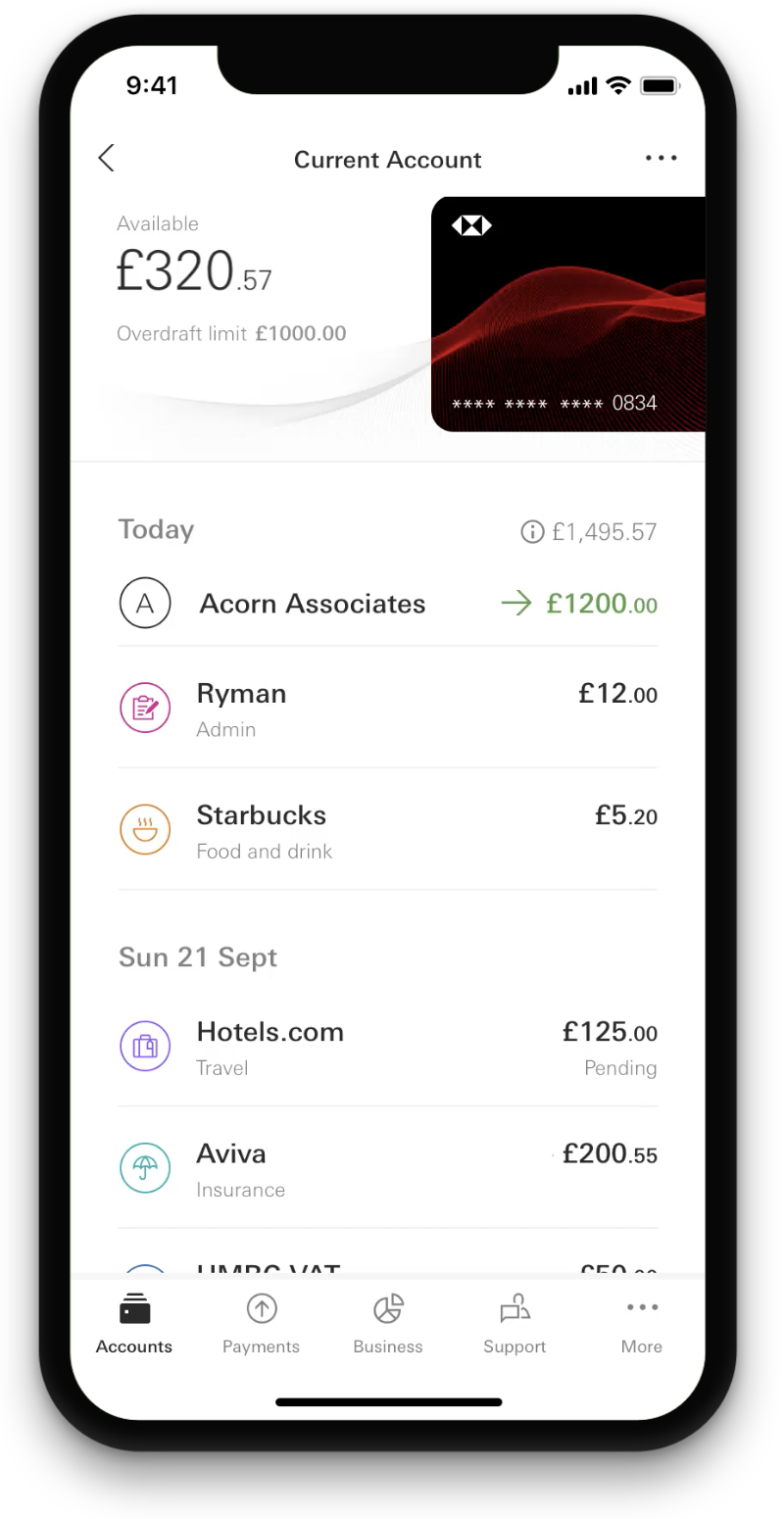The image size is (784, 1519).
Task: Select the pending Hotels.com payment
Action: coord(387,1046)
